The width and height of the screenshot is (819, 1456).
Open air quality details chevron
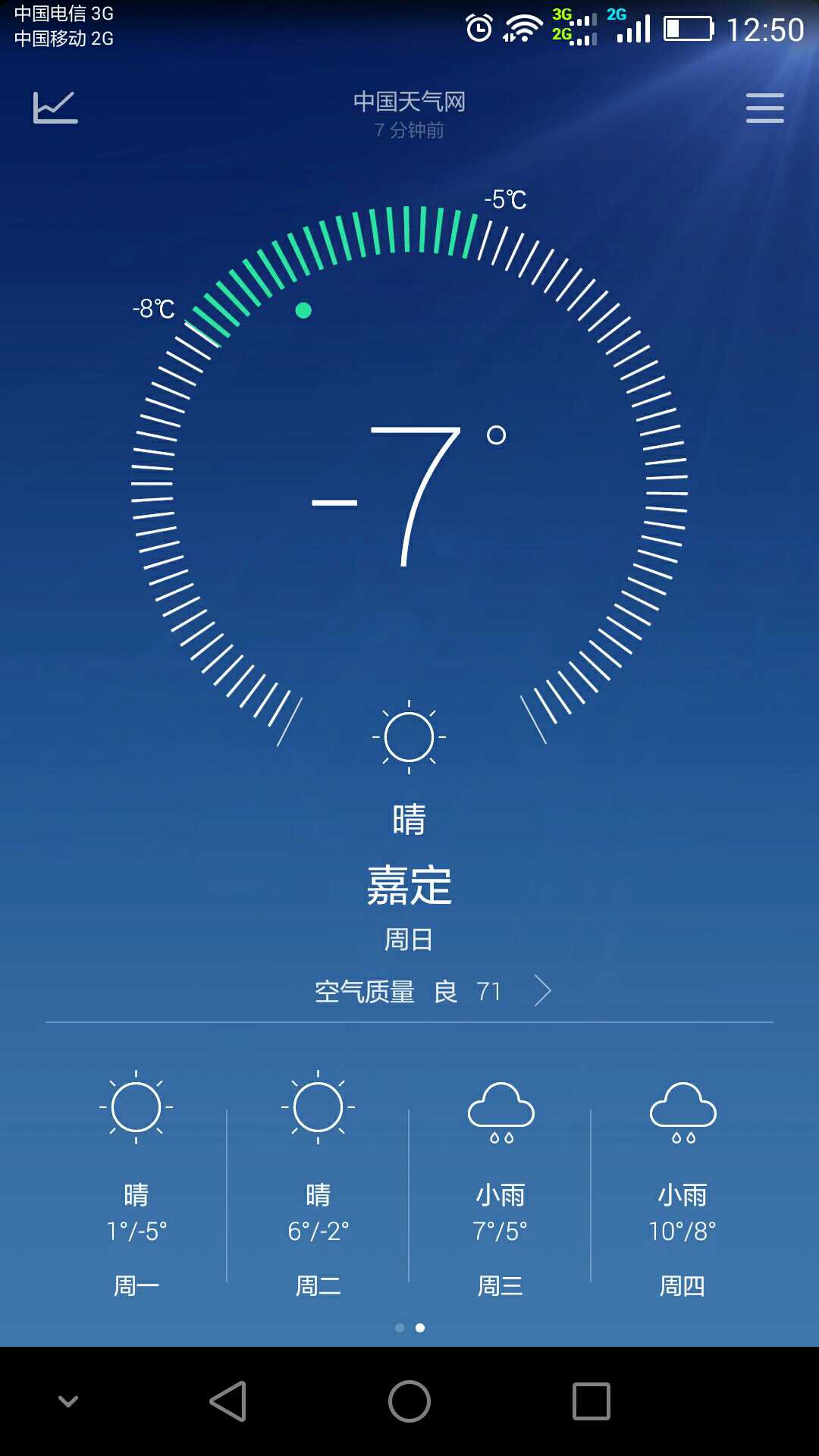point(542,990)
